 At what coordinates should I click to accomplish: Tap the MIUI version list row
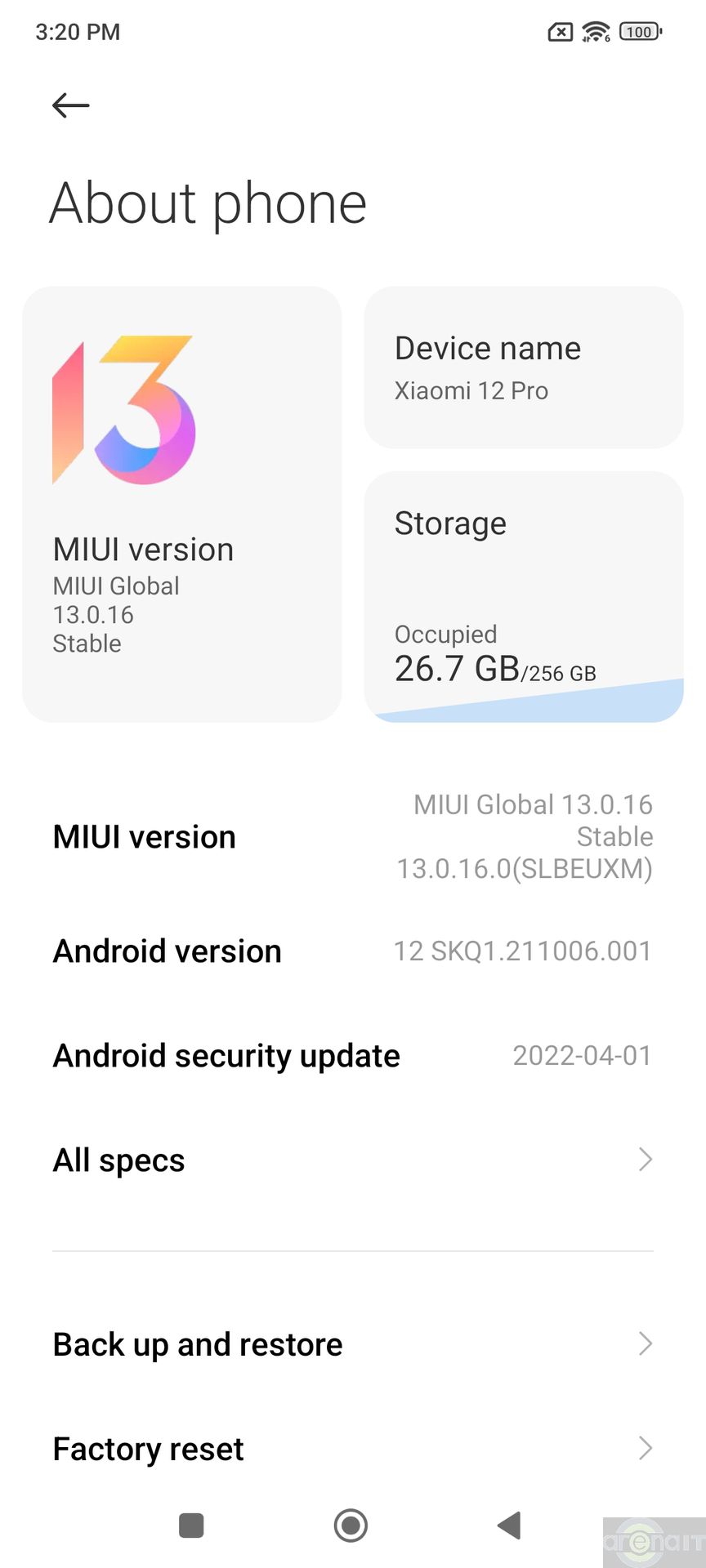pos(353,837)
